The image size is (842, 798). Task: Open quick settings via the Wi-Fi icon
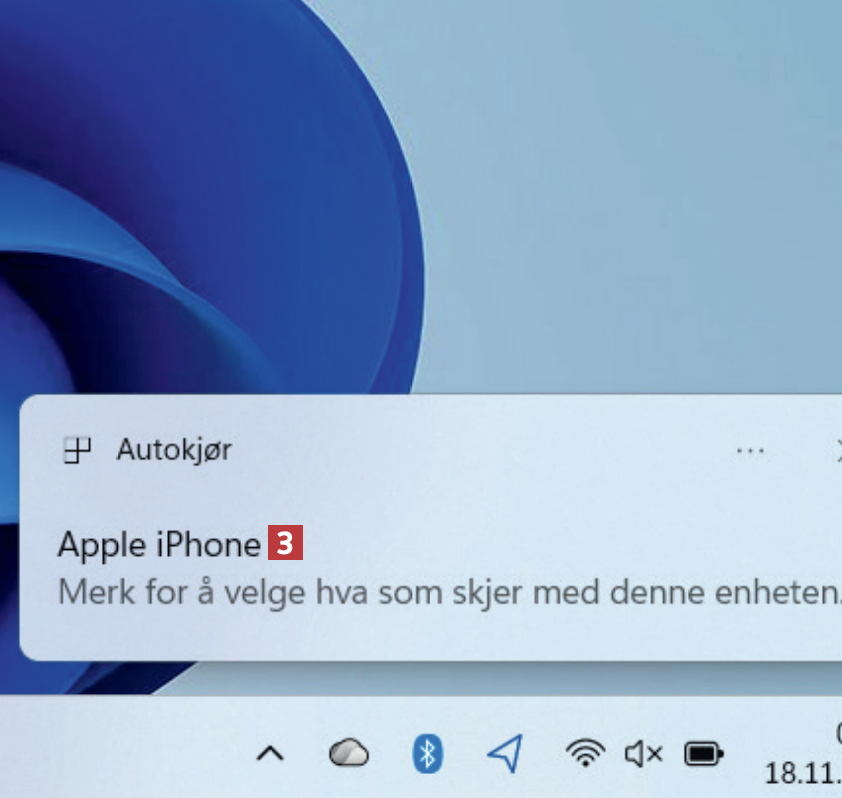pos(585,754)
